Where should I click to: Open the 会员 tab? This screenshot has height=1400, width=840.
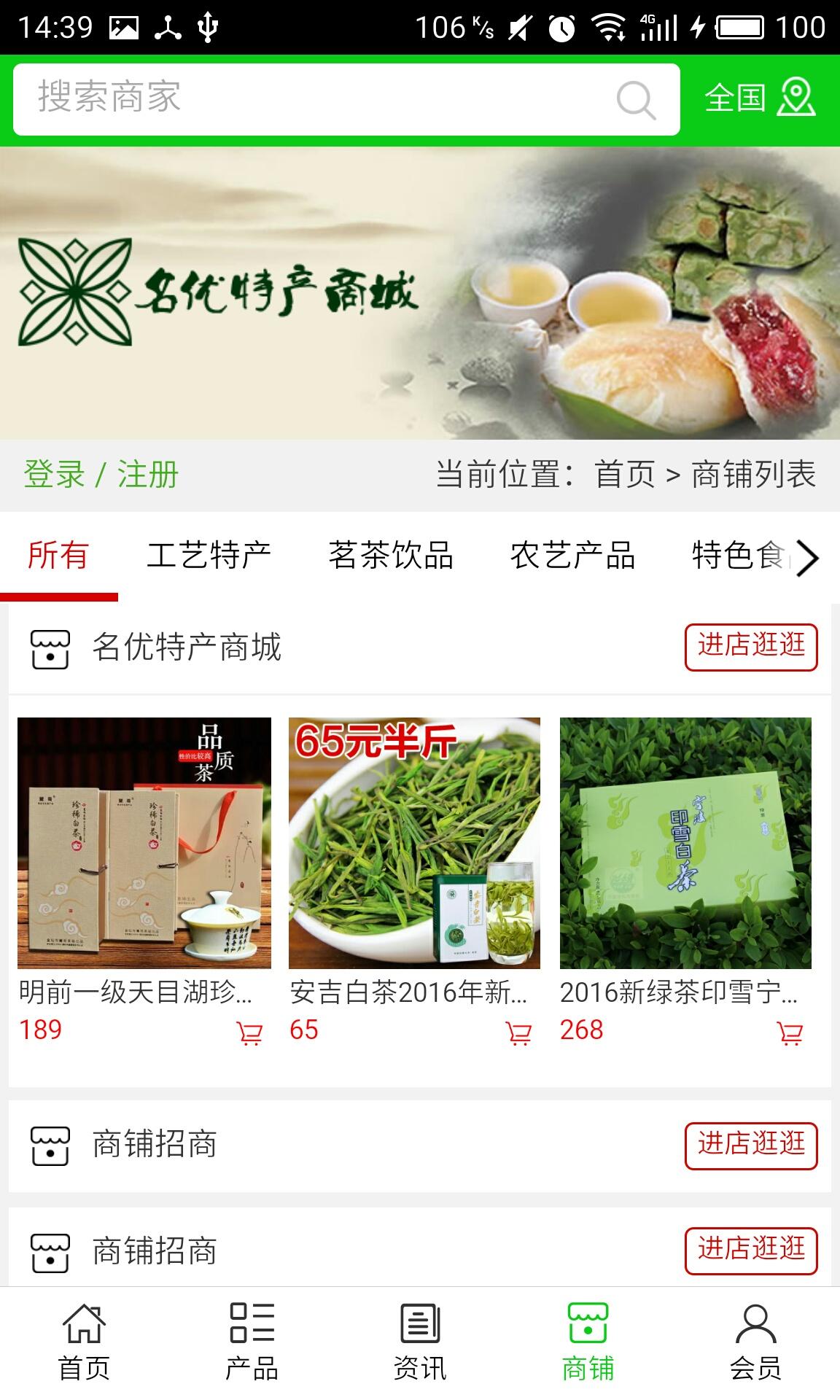[755, 1342]
